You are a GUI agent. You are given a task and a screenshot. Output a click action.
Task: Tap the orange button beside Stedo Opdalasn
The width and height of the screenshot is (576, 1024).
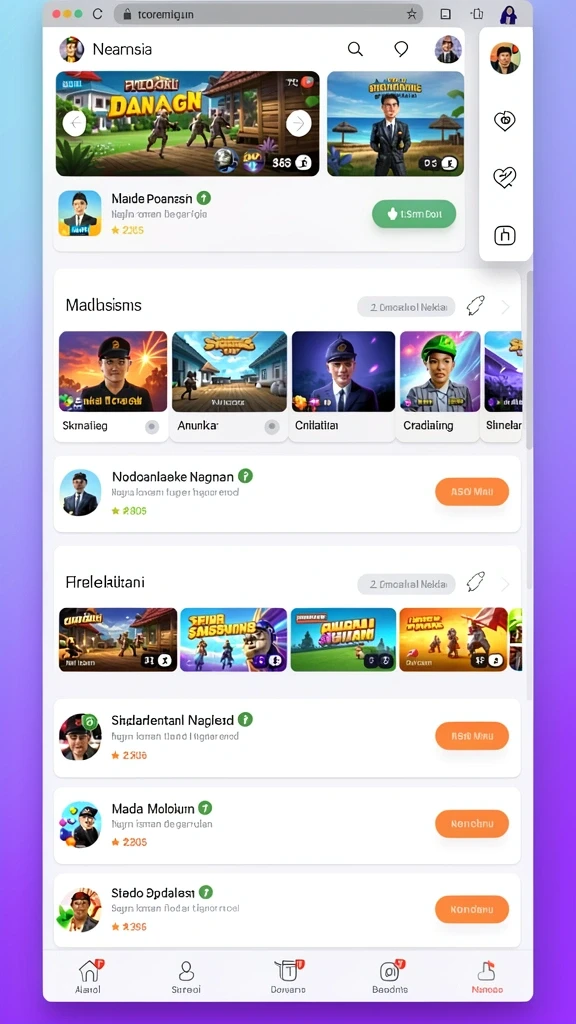tap(472, 909)
